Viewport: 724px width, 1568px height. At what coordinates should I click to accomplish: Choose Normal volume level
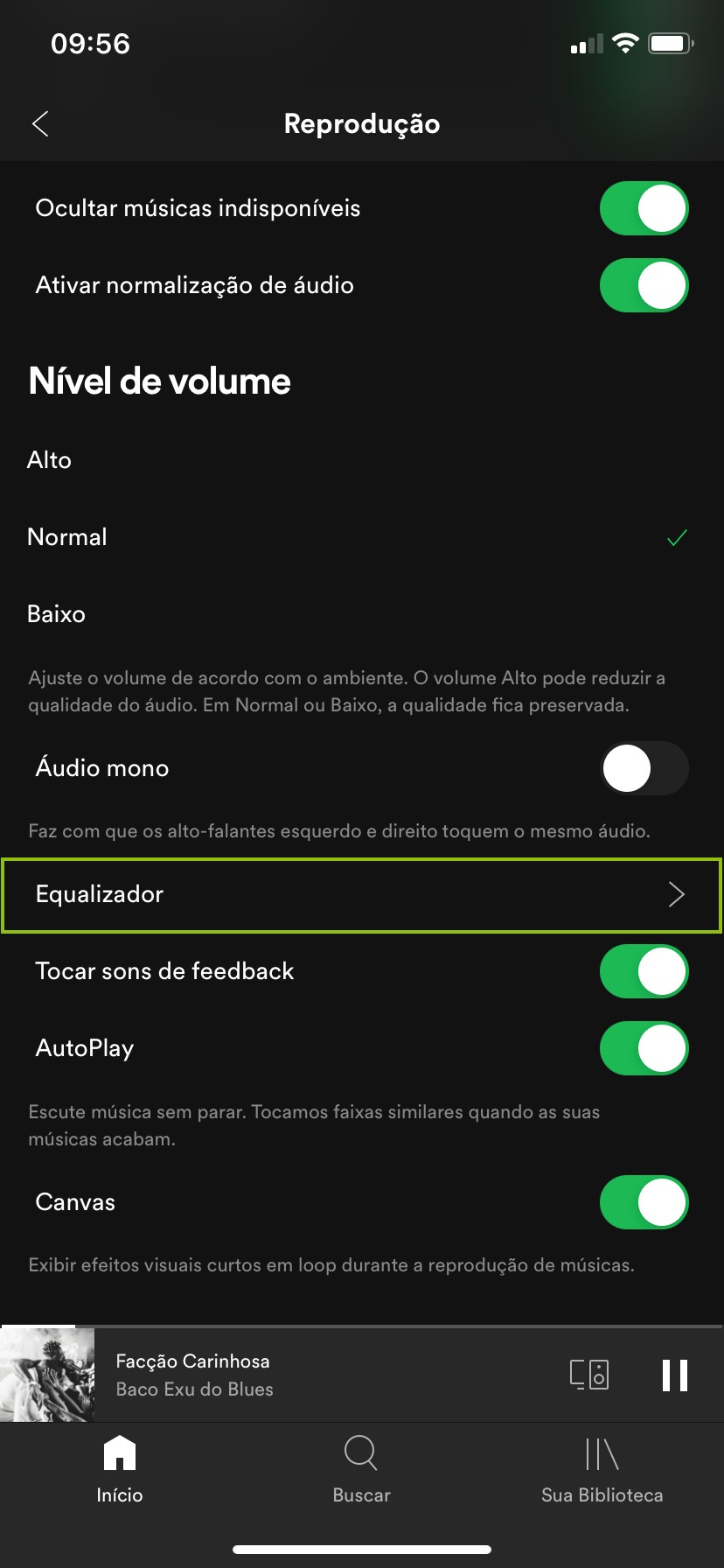coord(67,537)
